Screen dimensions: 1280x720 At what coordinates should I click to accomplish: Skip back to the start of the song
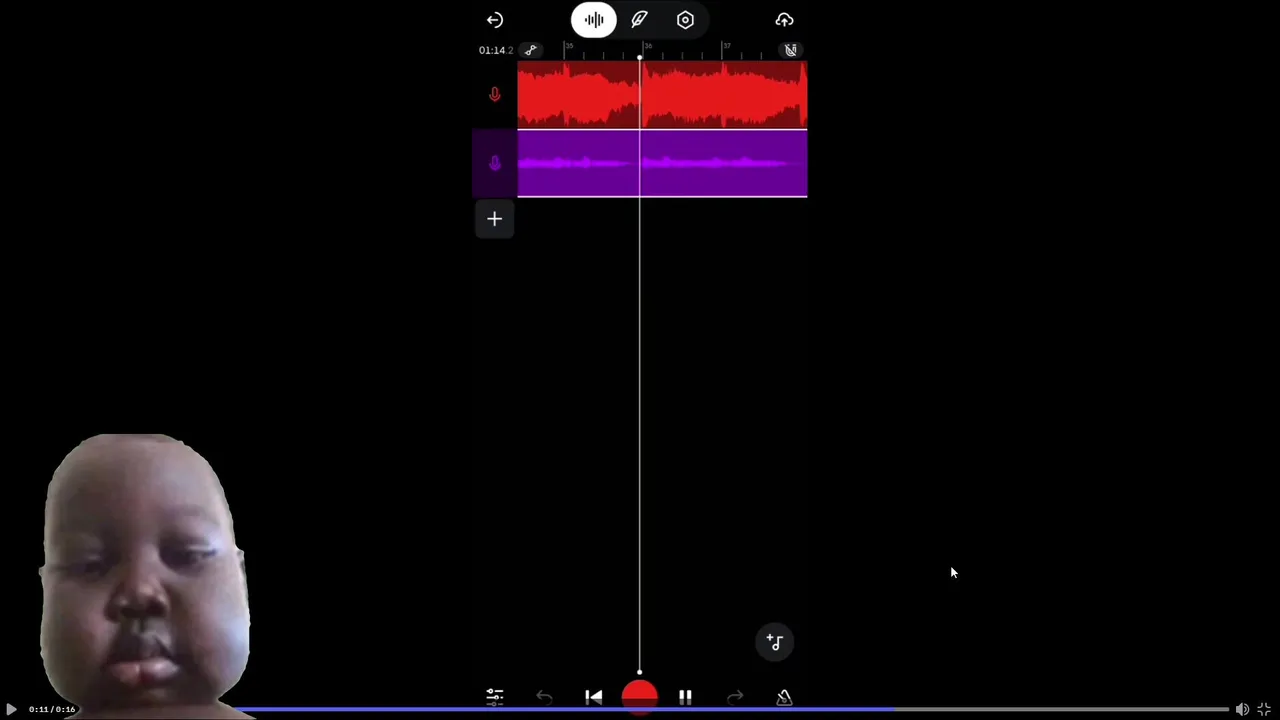coord(594,697)
